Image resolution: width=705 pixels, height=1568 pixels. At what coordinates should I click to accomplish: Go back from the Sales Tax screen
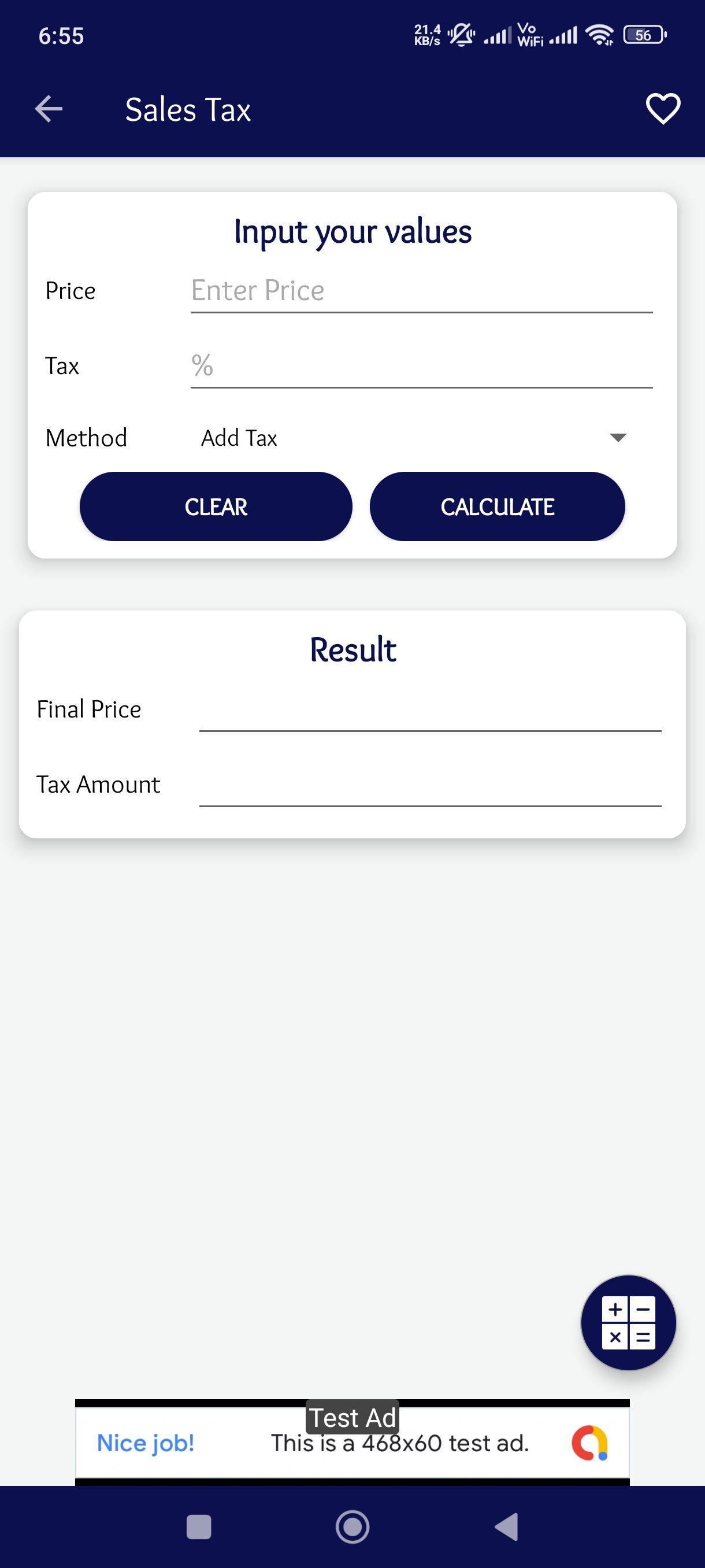click(x=49, y=110)
